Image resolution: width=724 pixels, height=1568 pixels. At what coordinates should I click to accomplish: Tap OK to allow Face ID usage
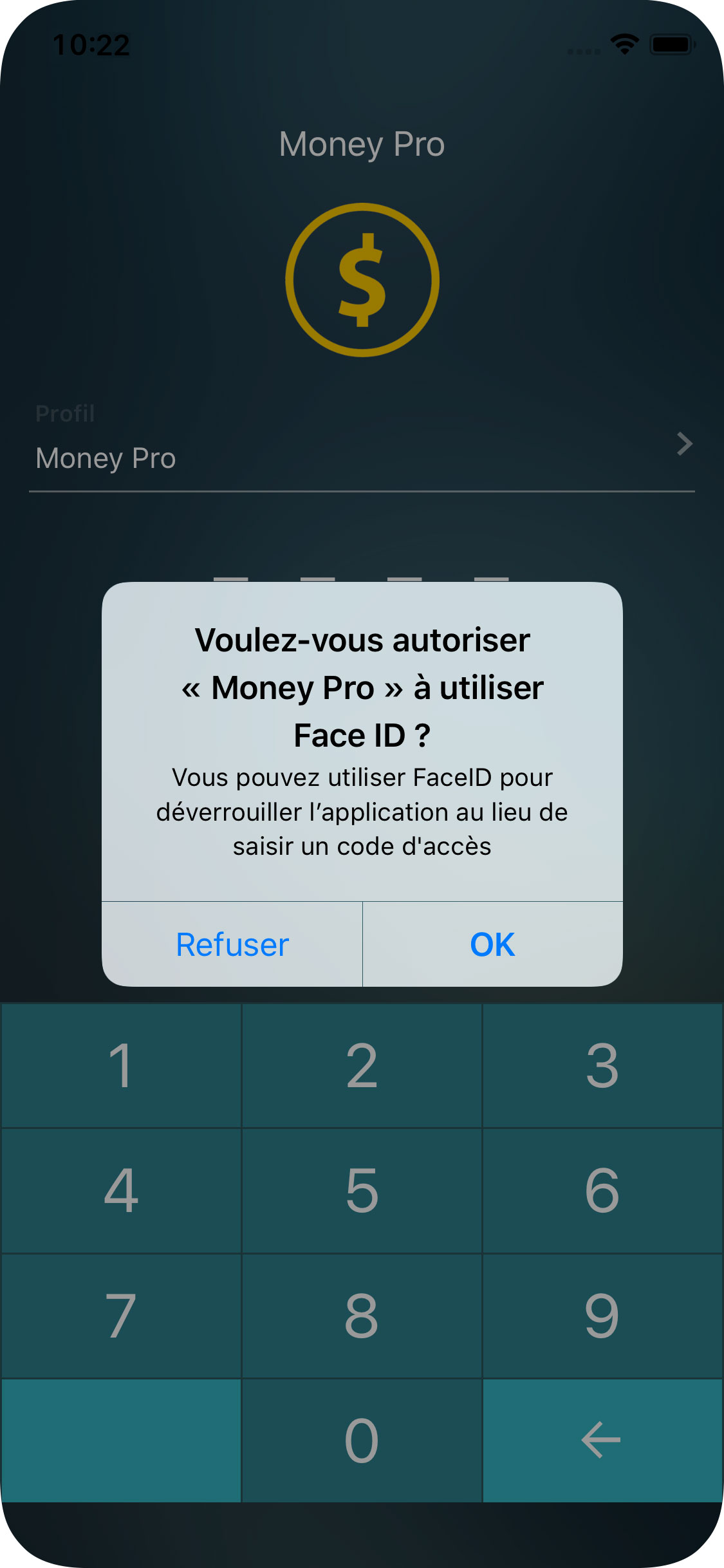pyautogui.click(x=492, y=944)
